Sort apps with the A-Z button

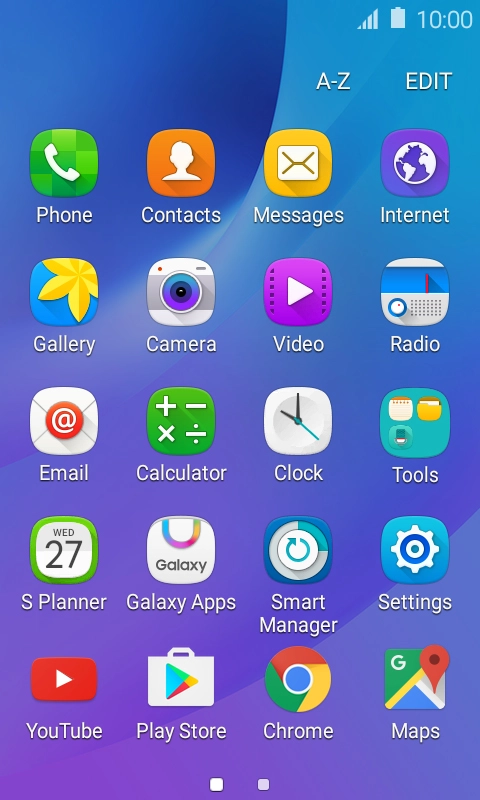click(333, 82)
